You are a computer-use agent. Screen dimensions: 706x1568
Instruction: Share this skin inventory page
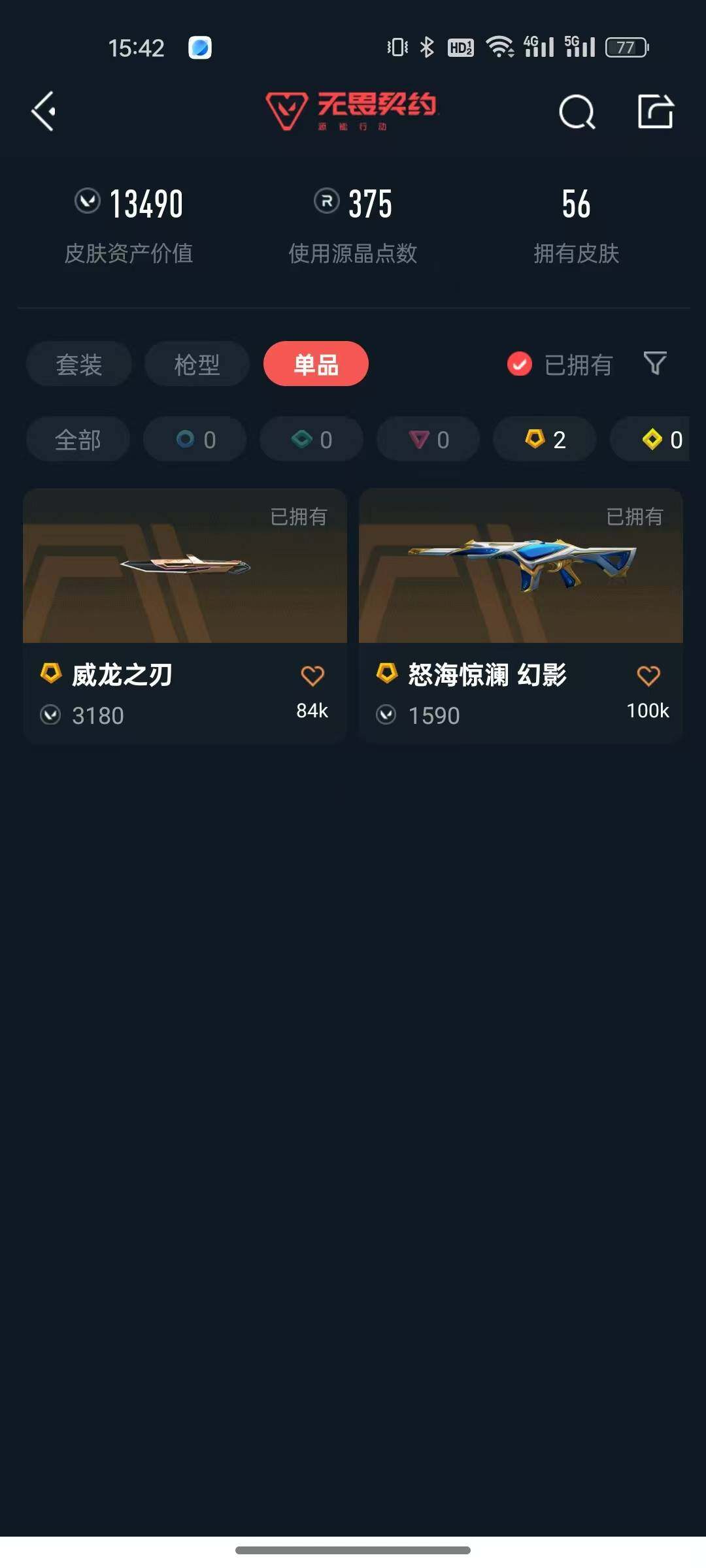pos(655,112)
